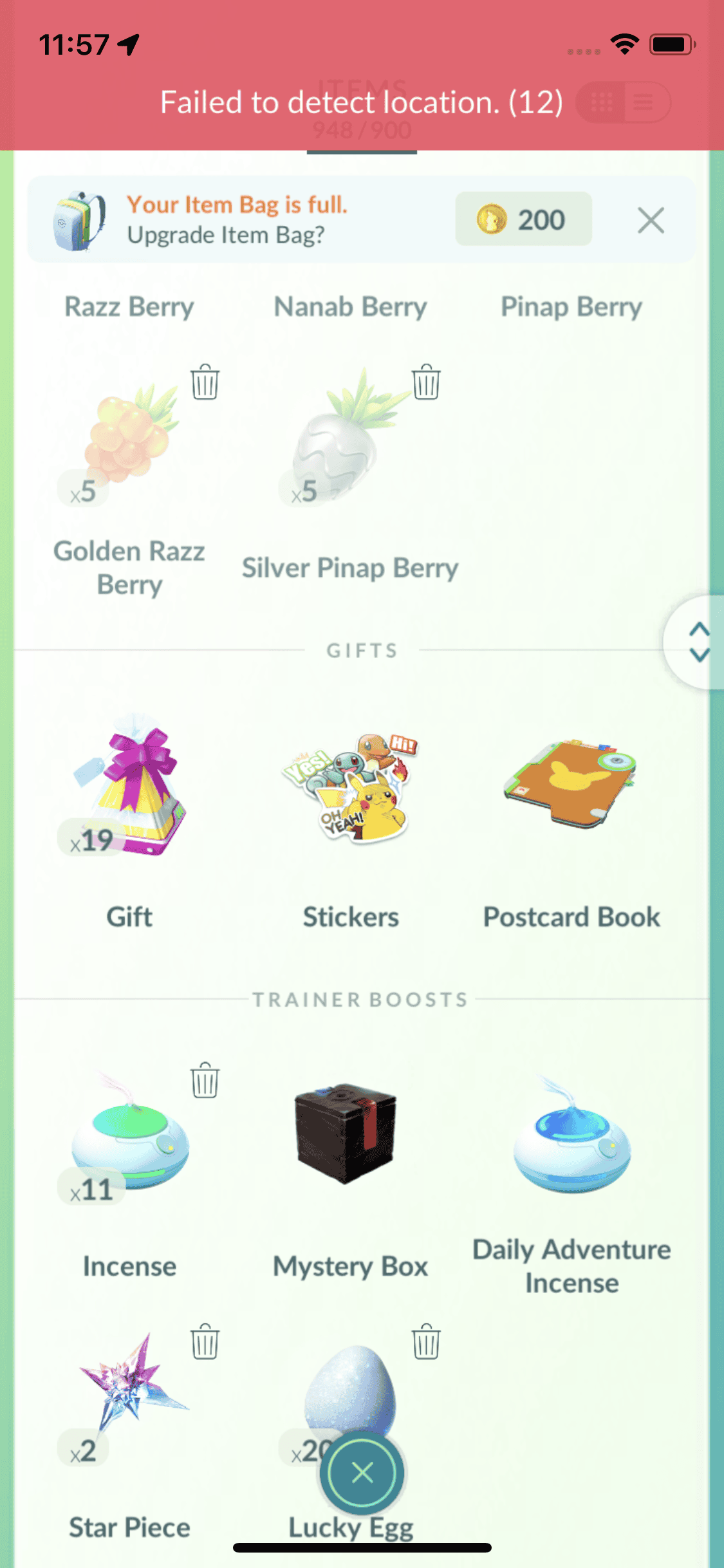The width and height of the screenshot is (724, 1568).
Task: Tap the trash icon on Incense
Action: click(x=205, y=1080)
